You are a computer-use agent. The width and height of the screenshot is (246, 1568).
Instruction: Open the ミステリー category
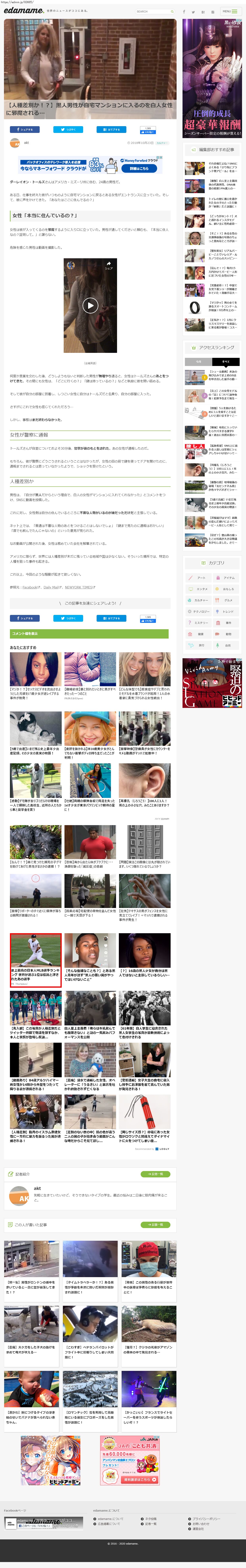(x=199, y=623)
